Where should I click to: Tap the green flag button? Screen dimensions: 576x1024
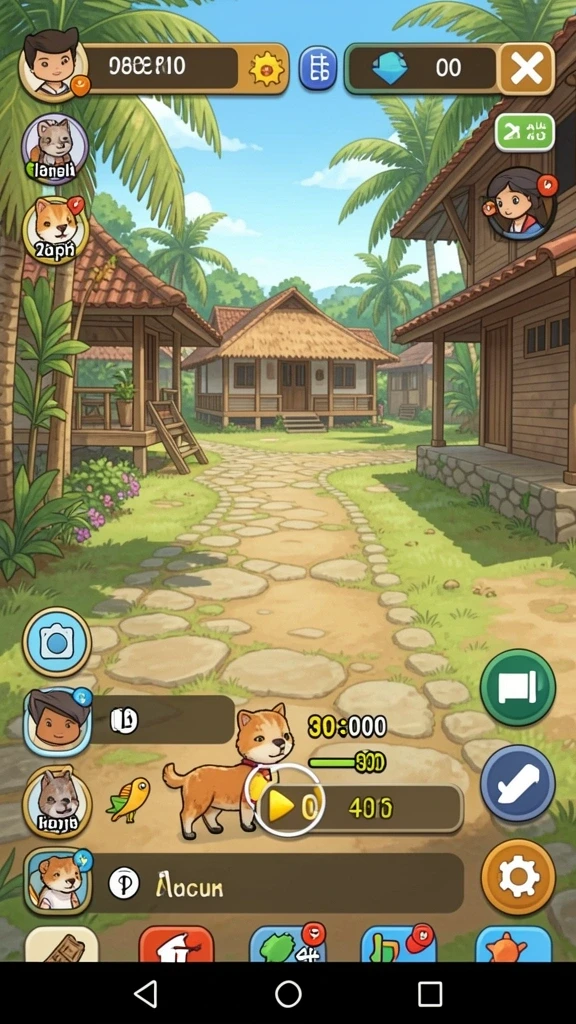518,686
